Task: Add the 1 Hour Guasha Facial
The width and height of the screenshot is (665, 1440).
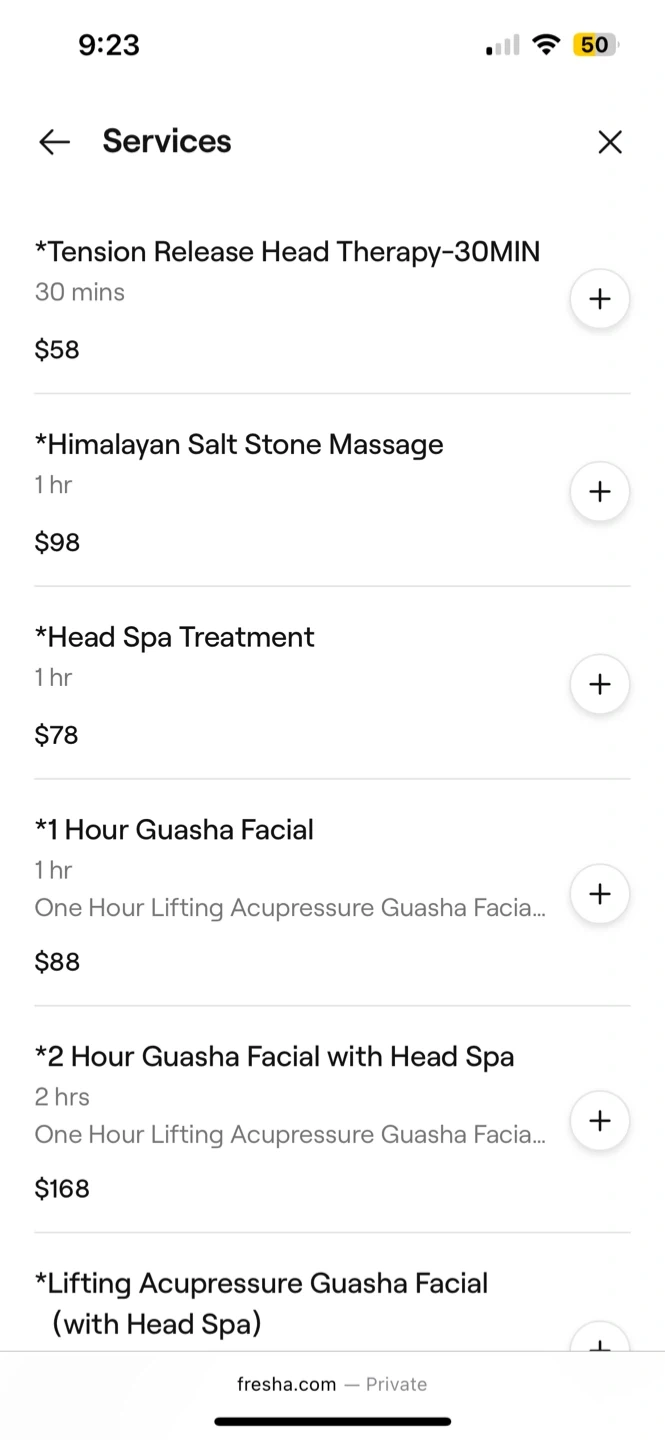Action: (599, 894)
